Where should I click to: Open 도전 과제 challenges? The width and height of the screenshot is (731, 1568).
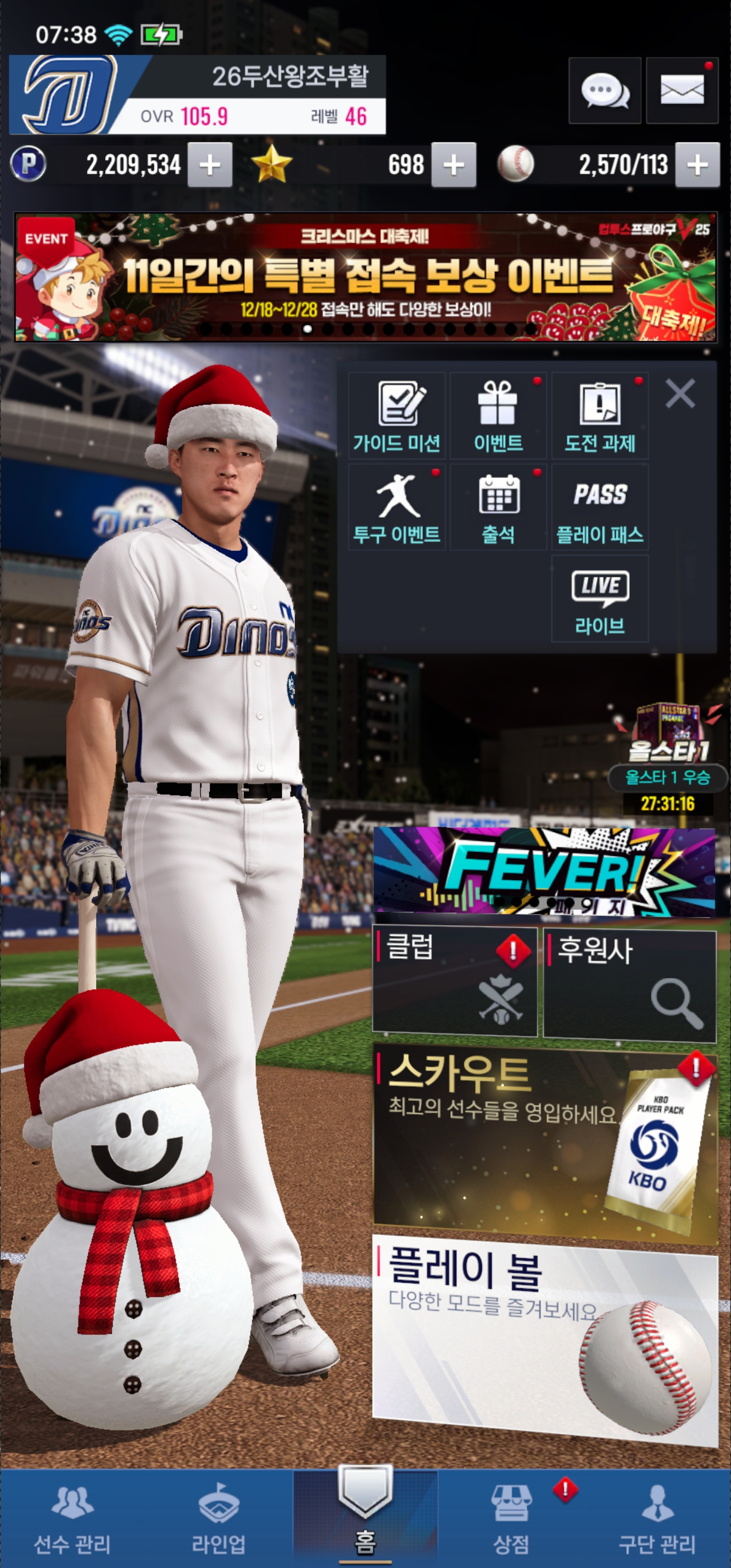pyautogui.click(x=600, y=416)
